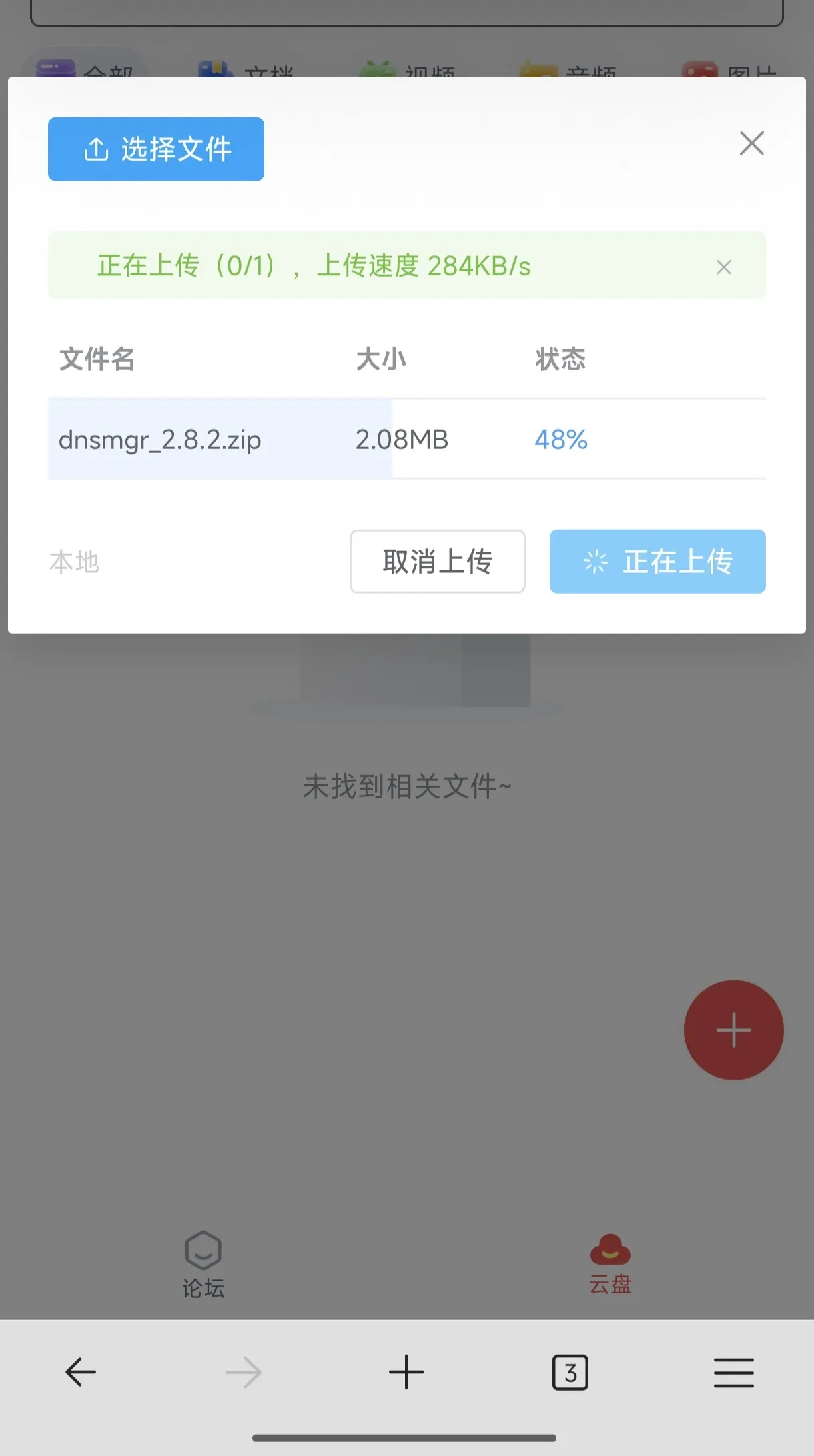The width and height of the screenshot is (814, 1456).
Task: Cancel the upload with 取消上传
Action: [x=437, y=562]
